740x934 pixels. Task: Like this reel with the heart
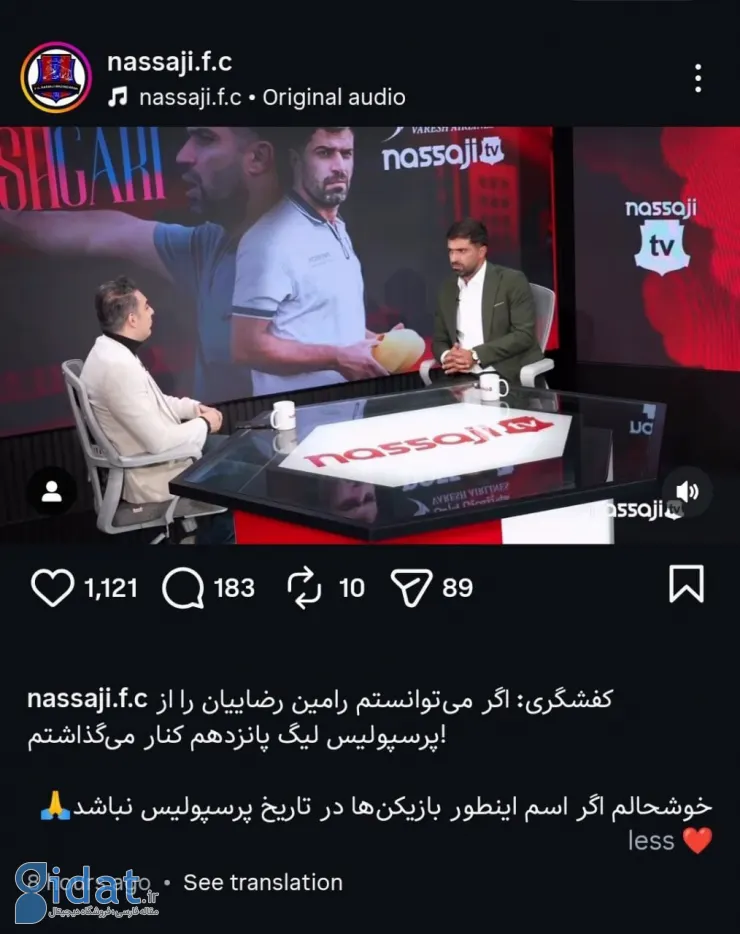pos(52,587)
